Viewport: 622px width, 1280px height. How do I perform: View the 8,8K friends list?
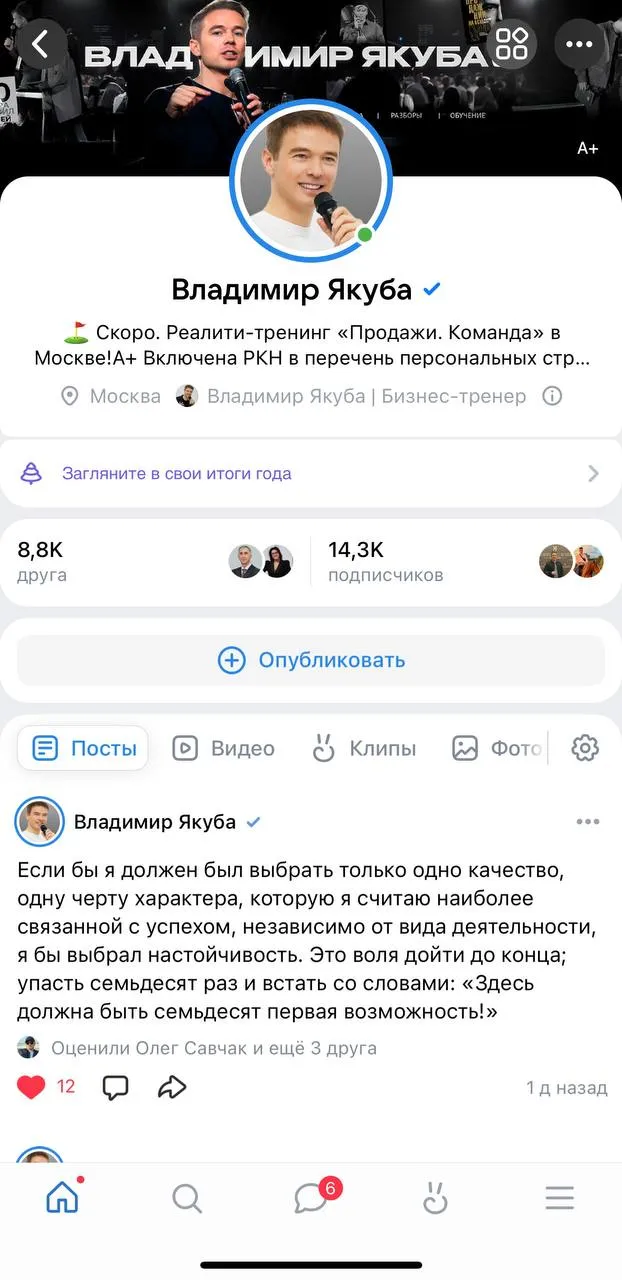[x=155, y=562]
